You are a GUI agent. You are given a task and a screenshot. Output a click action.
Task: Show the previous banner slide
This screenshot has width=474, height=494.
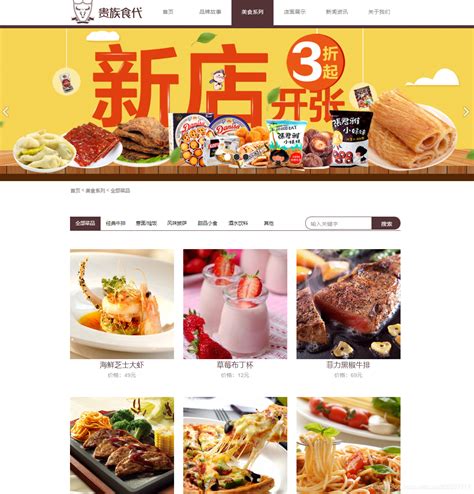(5, 112)
